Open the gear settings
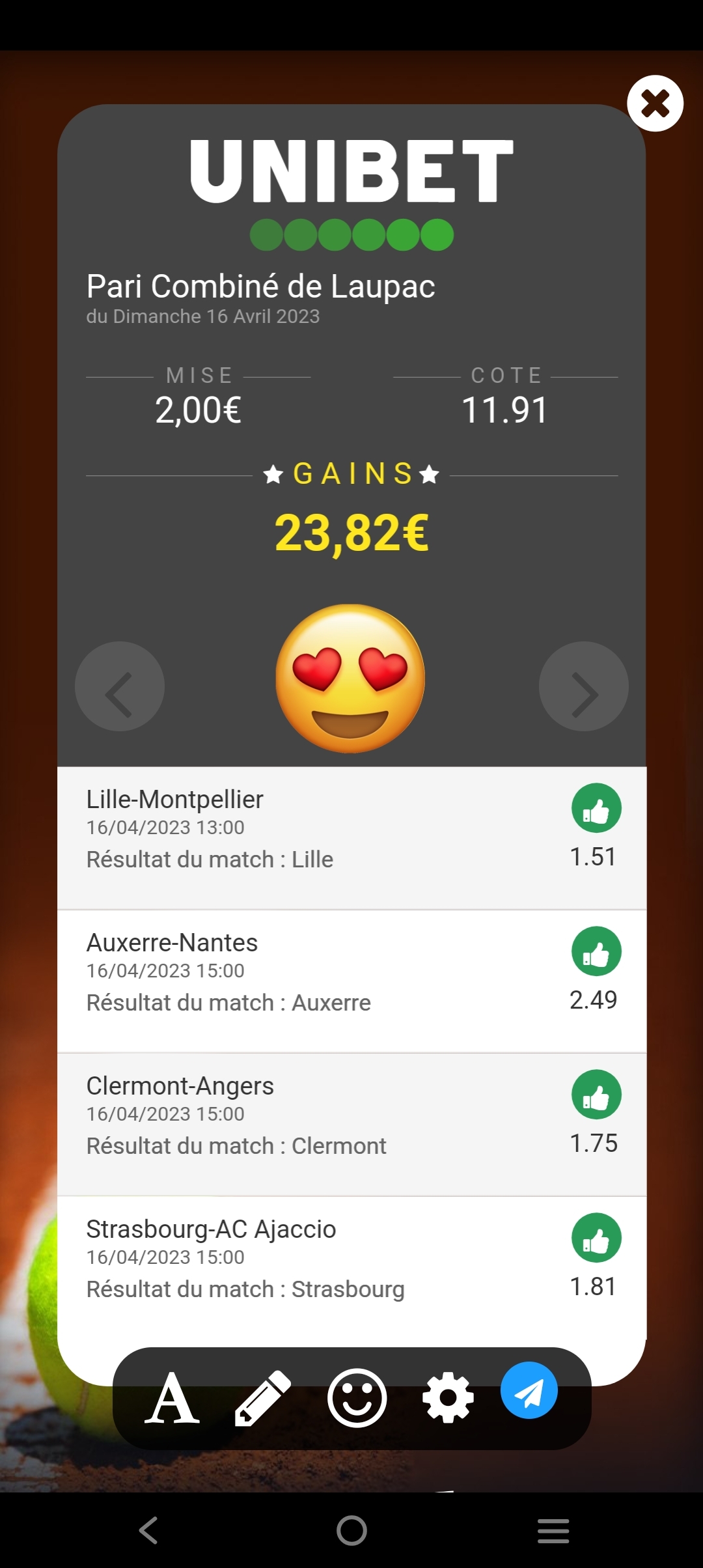 pos(448,1397)
